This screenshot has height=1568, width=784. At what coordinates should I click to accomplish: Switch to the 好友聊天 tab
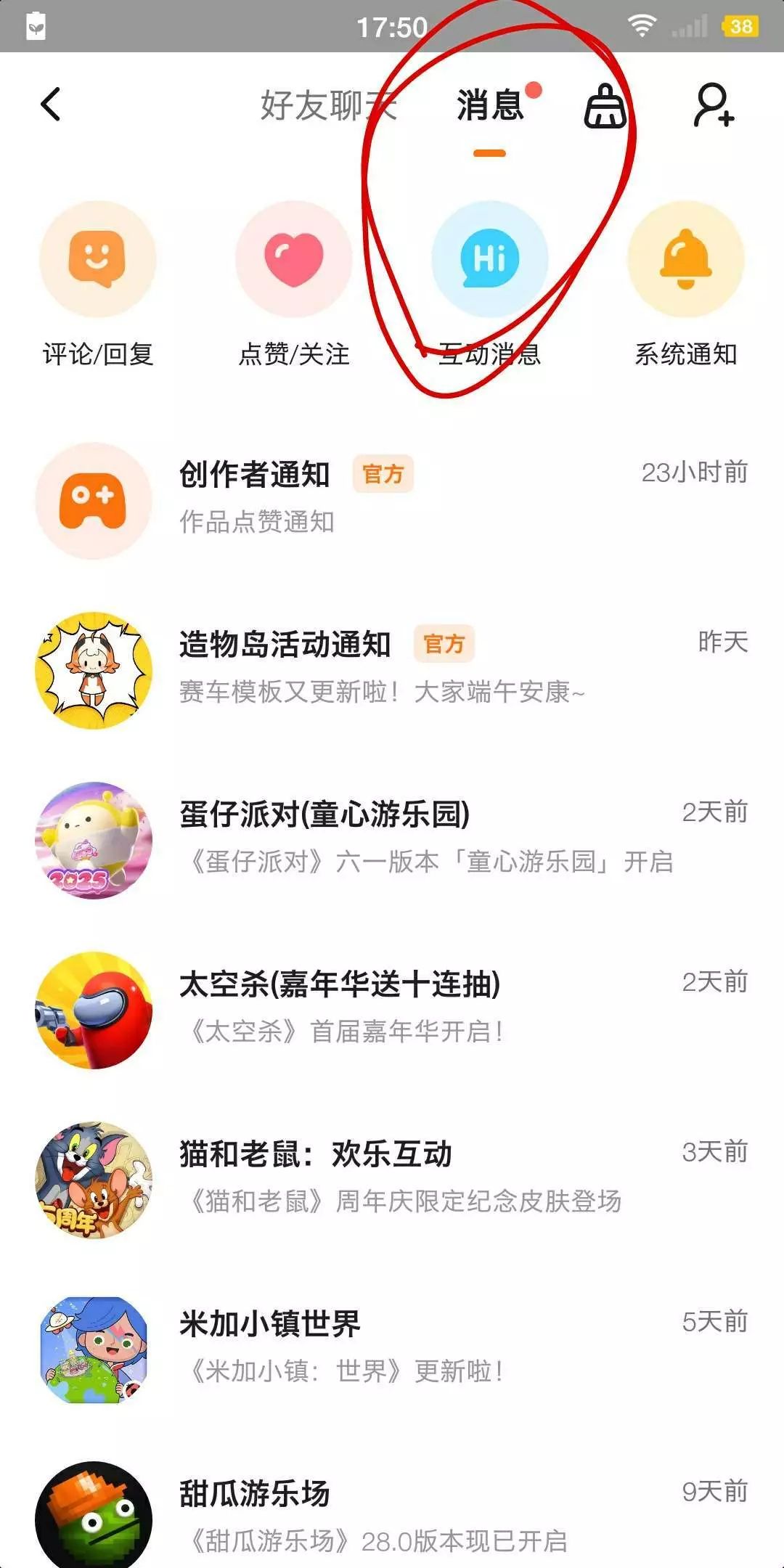point(328,106)
